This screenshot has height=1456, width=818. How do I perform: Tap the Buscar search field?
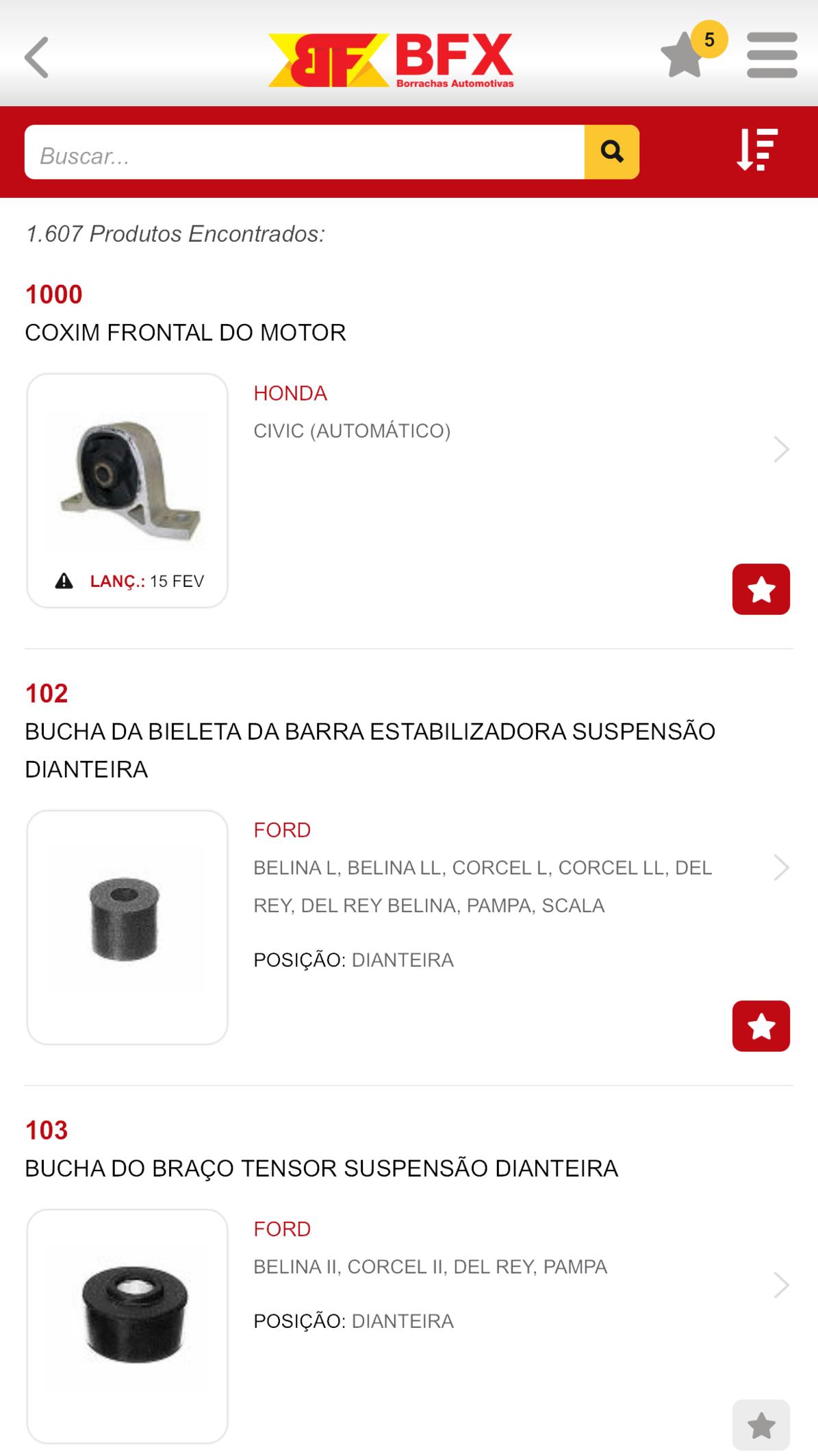point(305,152)
